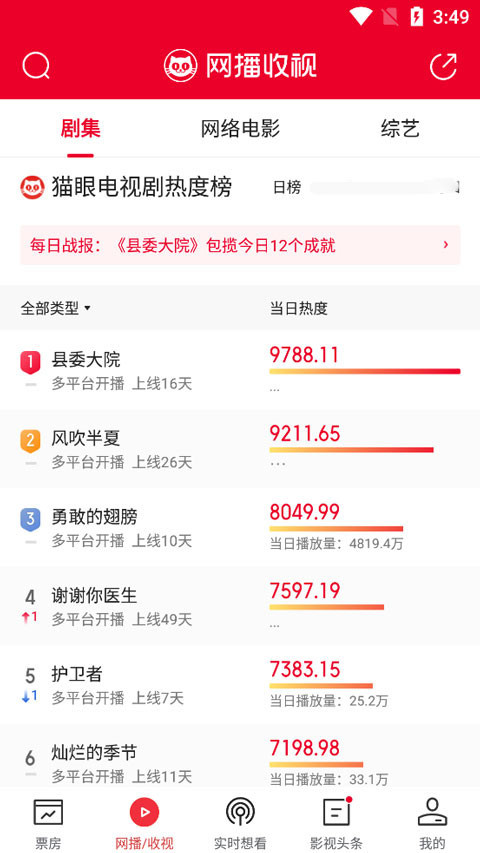This screenshot has width=480, height=853.
Task: Open the 护卫者 row
Action: pyautogui.click(x=240, y=684)
